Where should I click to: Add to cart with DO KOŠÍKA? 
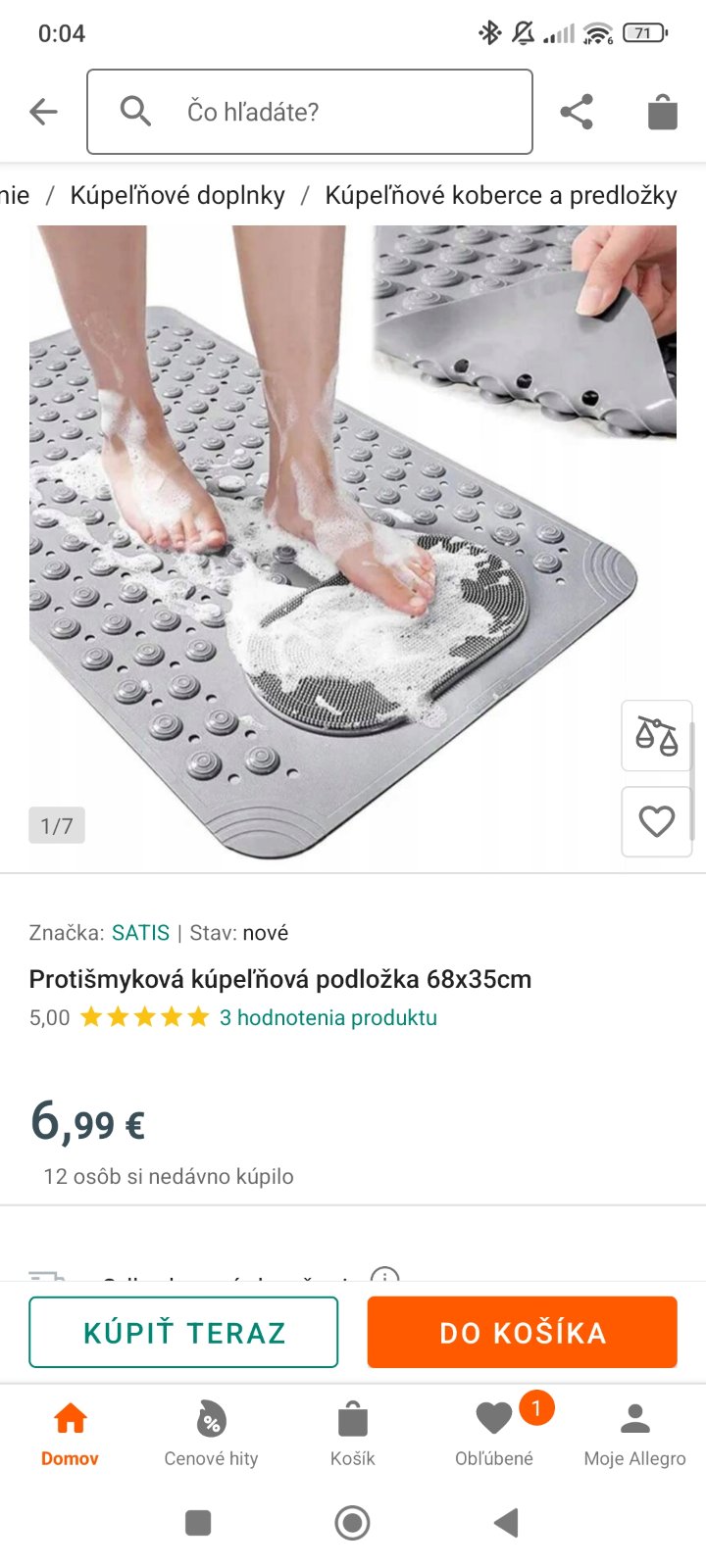[522, 1332]
